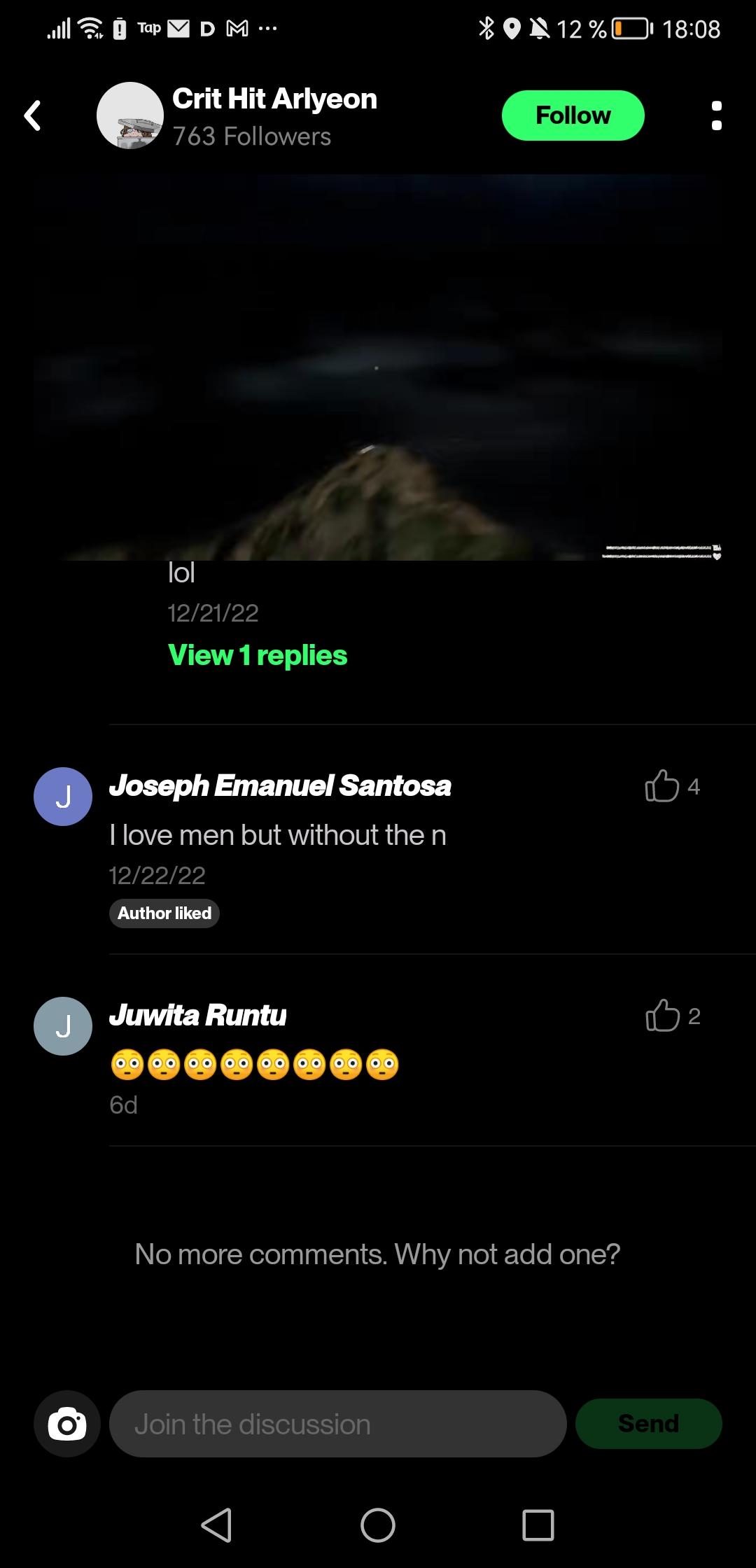This screenshot has width=756, height=1568.
Task: Expand View 1 replies
Action: (258, 655)
